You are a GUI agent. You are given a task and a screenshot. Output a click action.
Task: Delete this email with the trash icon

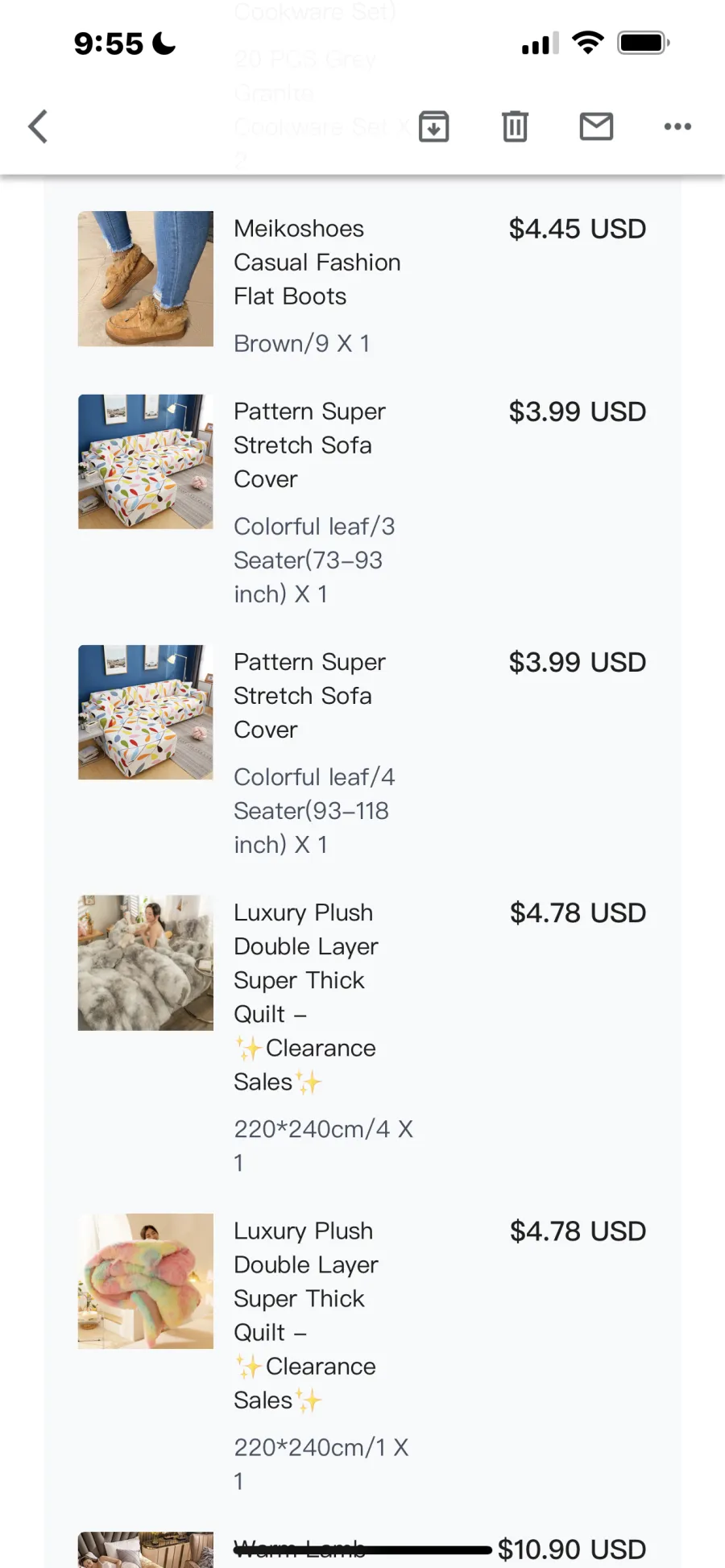pyautogui.click(x=516, y=126)
